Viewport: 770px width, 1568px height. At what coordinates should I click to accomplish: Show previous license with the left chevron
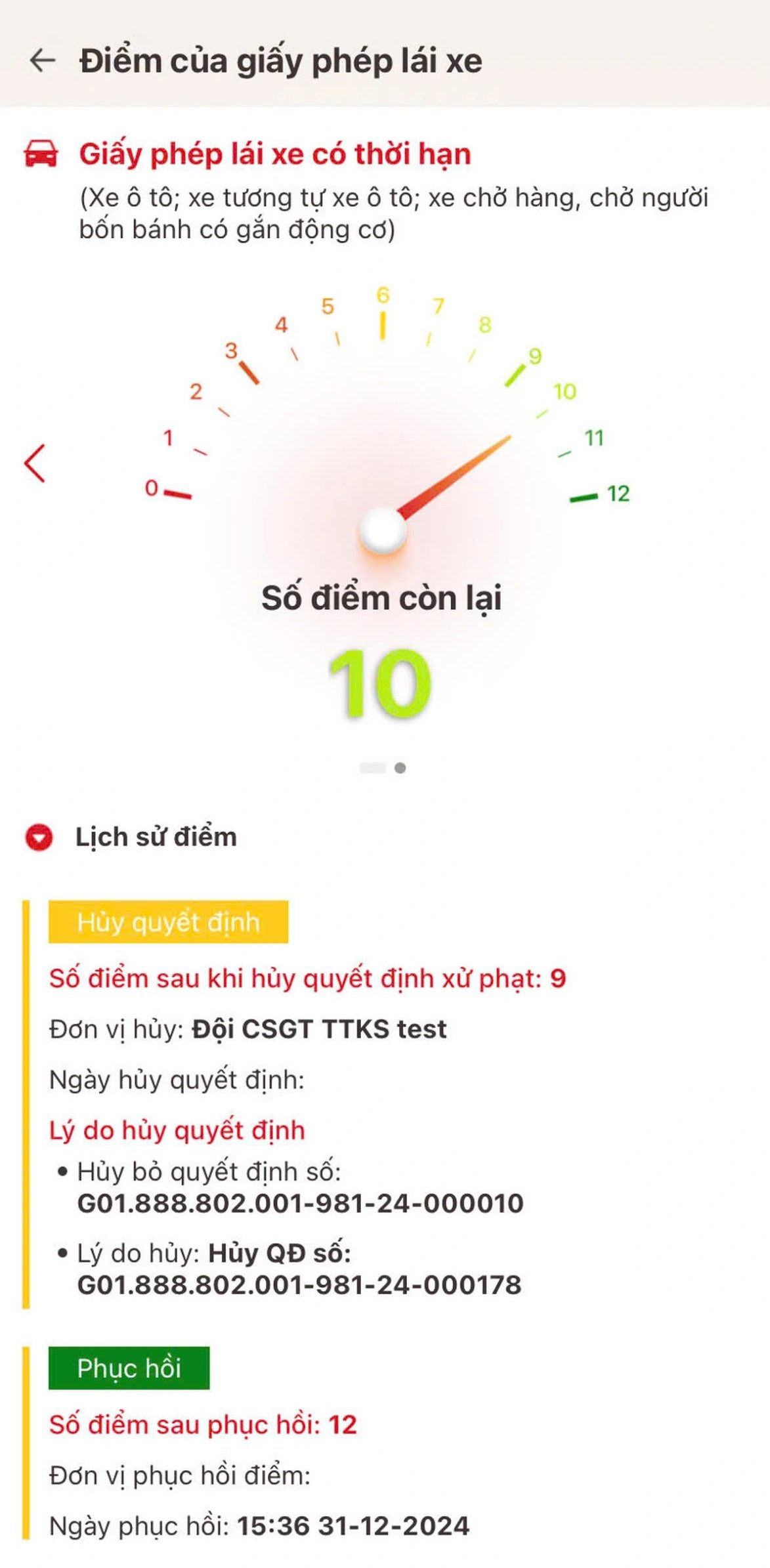click(x=35, y=463)
